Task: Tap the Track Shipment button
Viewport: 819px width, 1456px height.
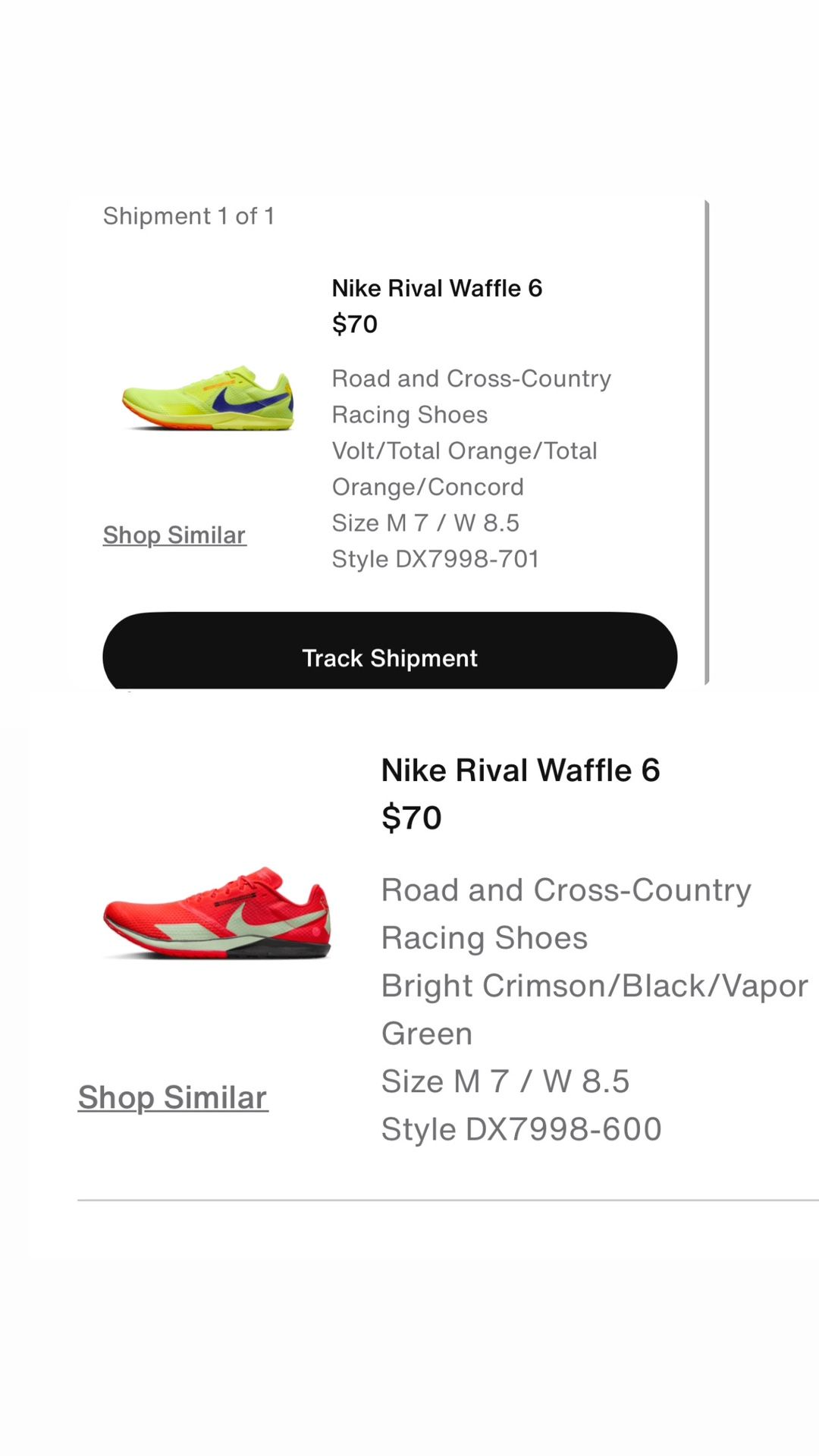Action: pos(388,657)
